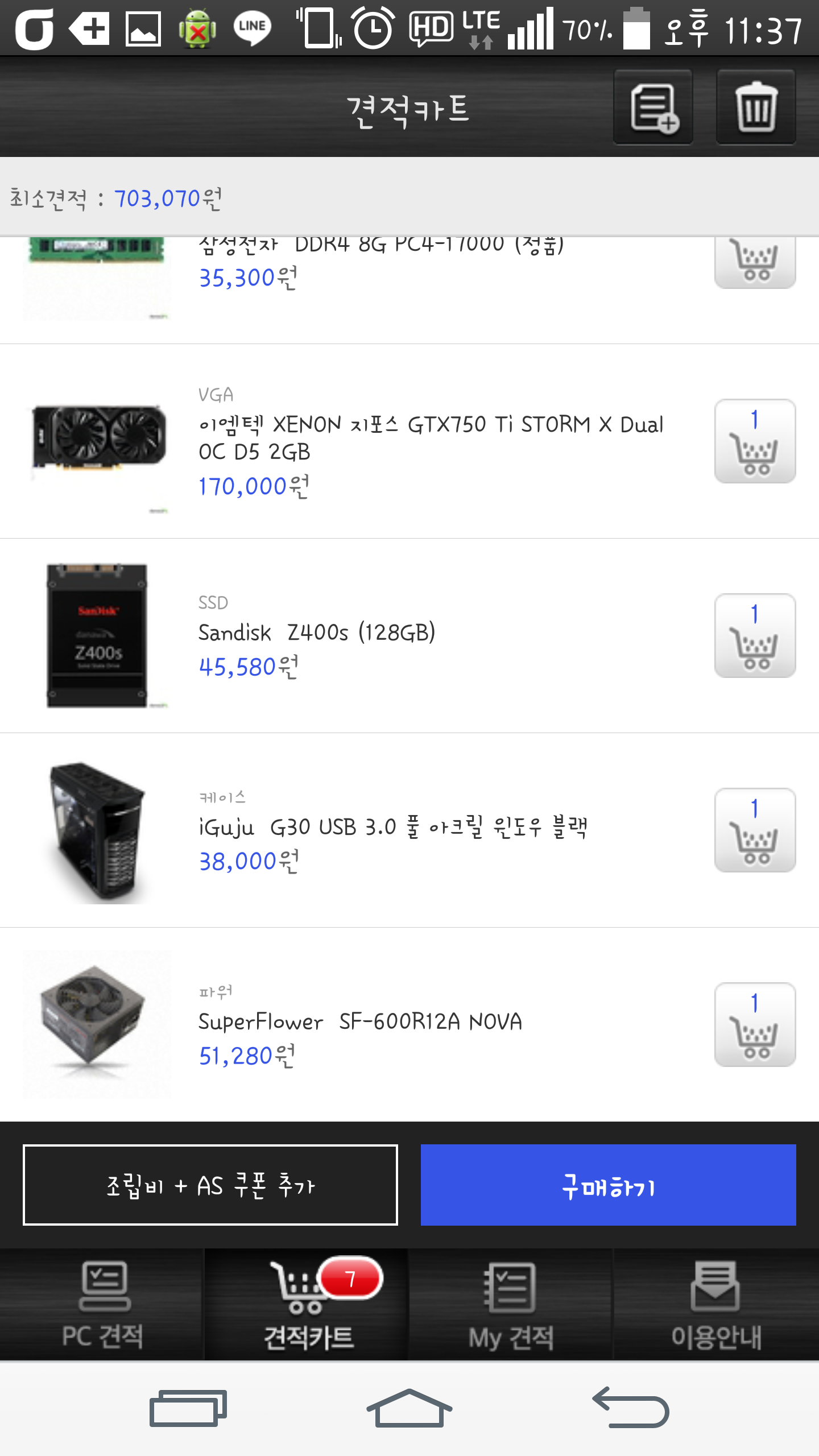The image size is (819, 1456).
Task: Add 조립비 + AS 쿠폰 to cart
Action: coord(210,1185)
